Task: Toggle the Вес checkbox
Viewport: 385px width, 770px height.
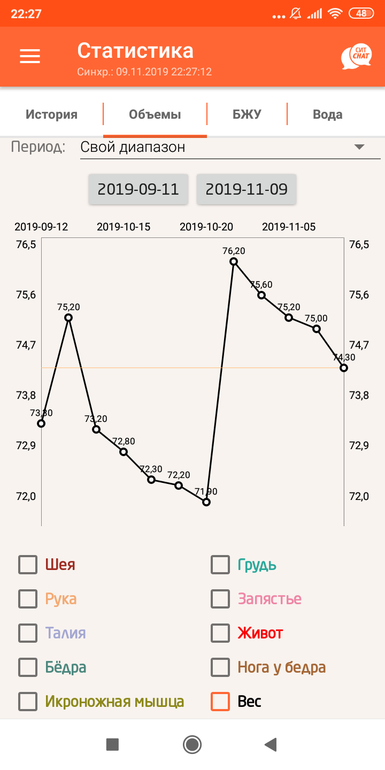Action: pos(220,701)
